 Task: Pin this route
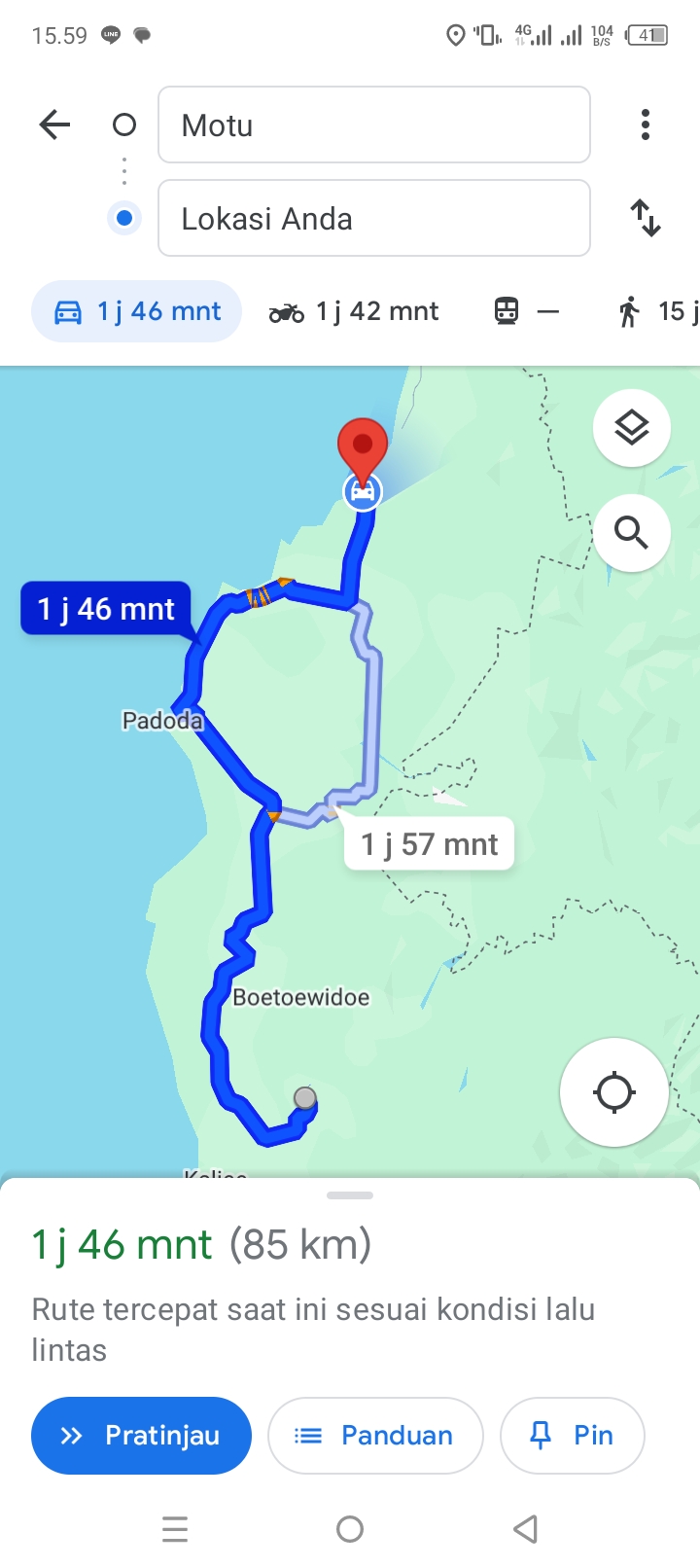[x=573, y=1436]
